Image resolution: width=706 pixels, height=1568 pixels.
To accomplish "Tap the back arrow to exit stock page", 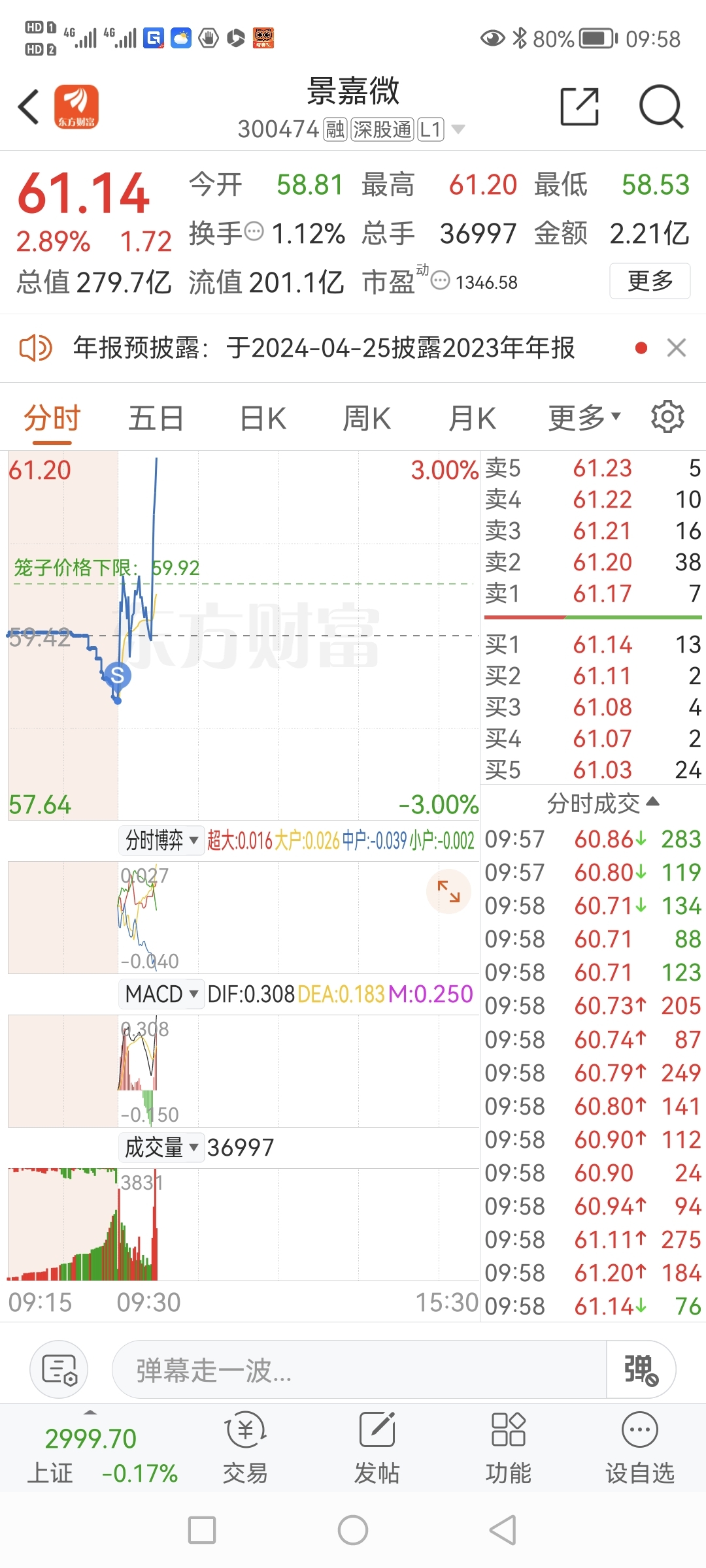I will (x=27, y=106).
